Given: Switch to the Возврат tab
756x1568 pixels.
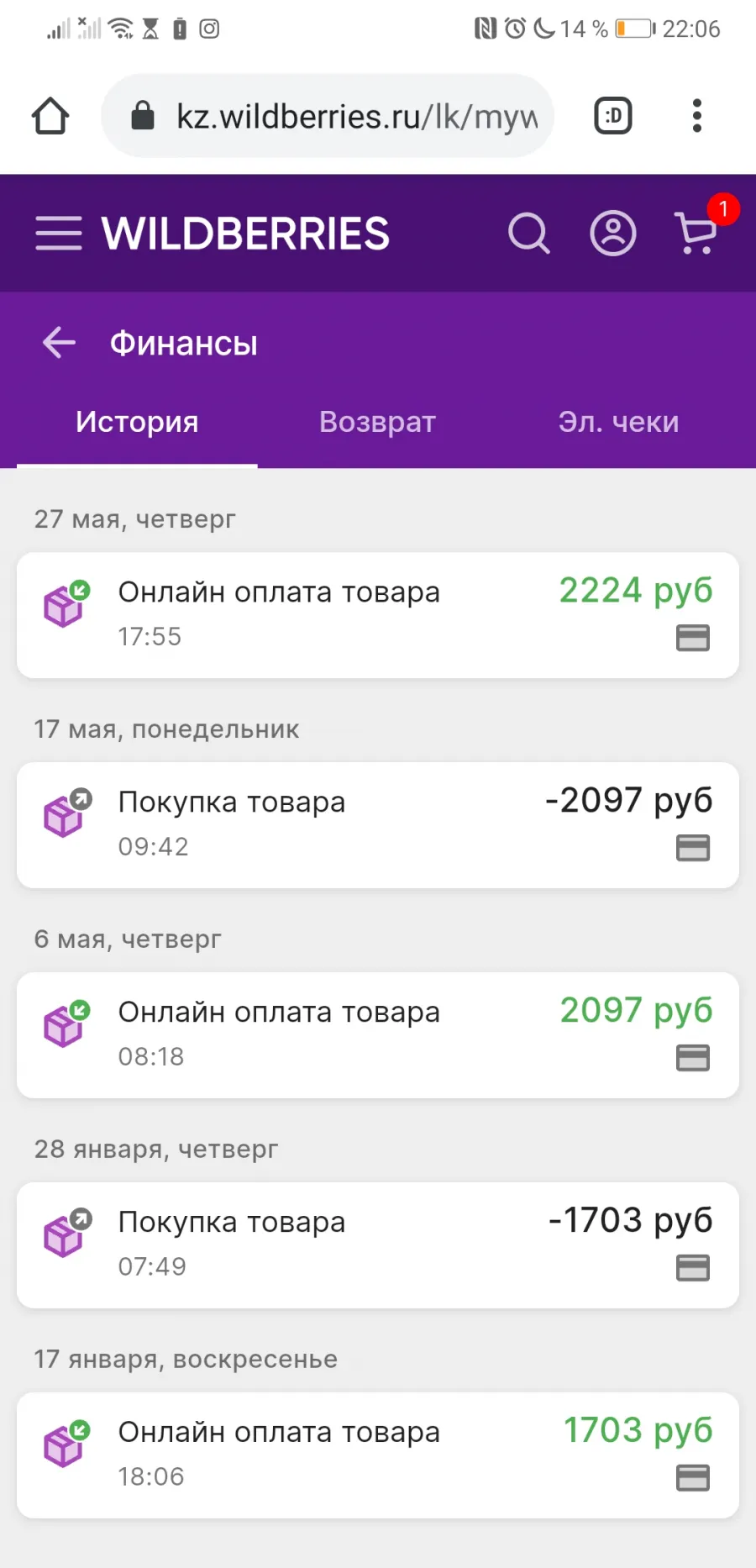Looking at the screenshot, I should (x=377, y=422).
